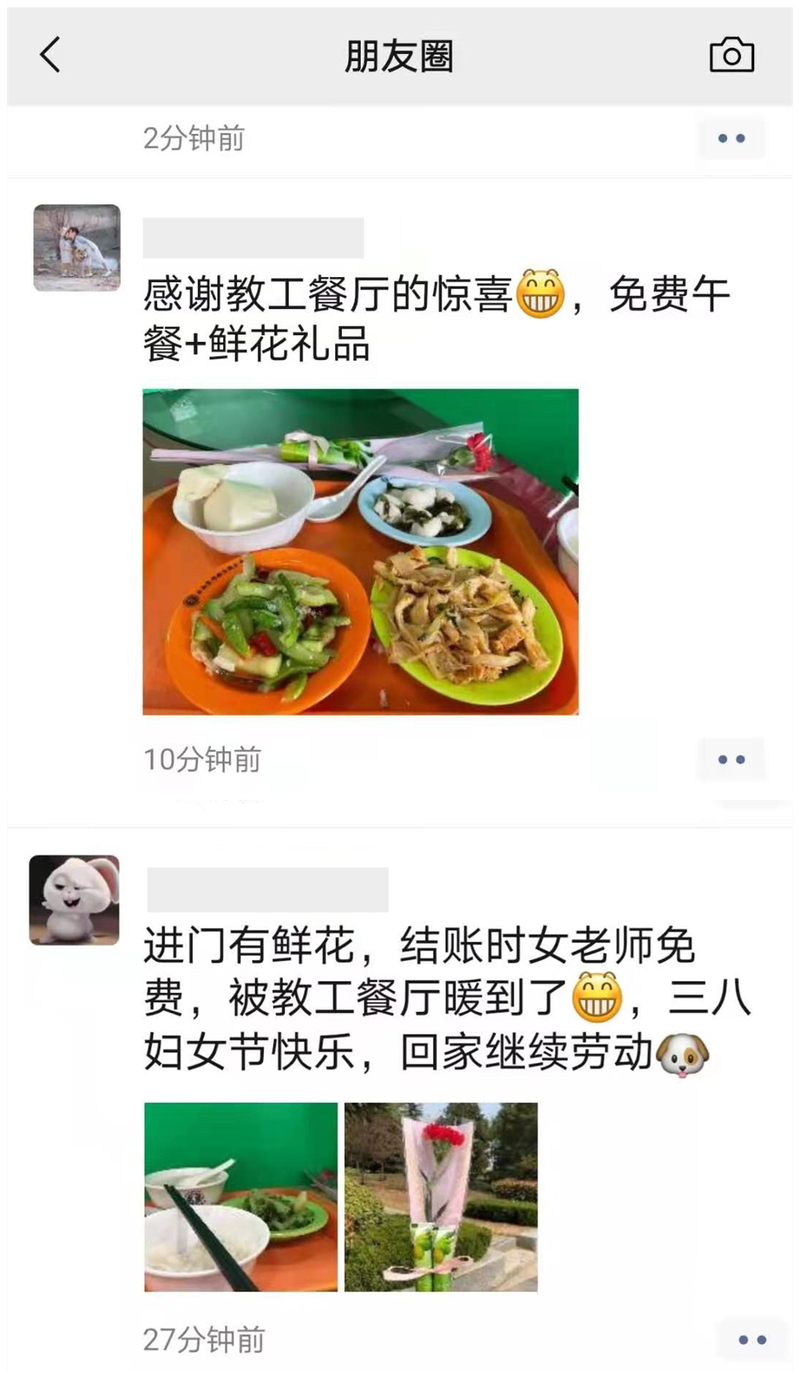View the chopsticks and rice photo
Screen dimensions: 799x1378
tap(241, 1196)
